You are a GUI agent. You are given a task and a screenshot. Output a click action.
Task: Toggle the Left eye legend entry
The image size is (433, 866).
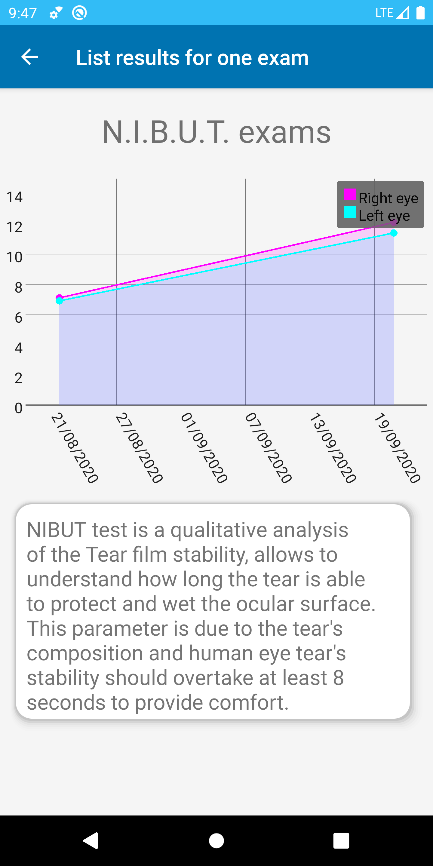pyautogui.click(x=377, y=214)
